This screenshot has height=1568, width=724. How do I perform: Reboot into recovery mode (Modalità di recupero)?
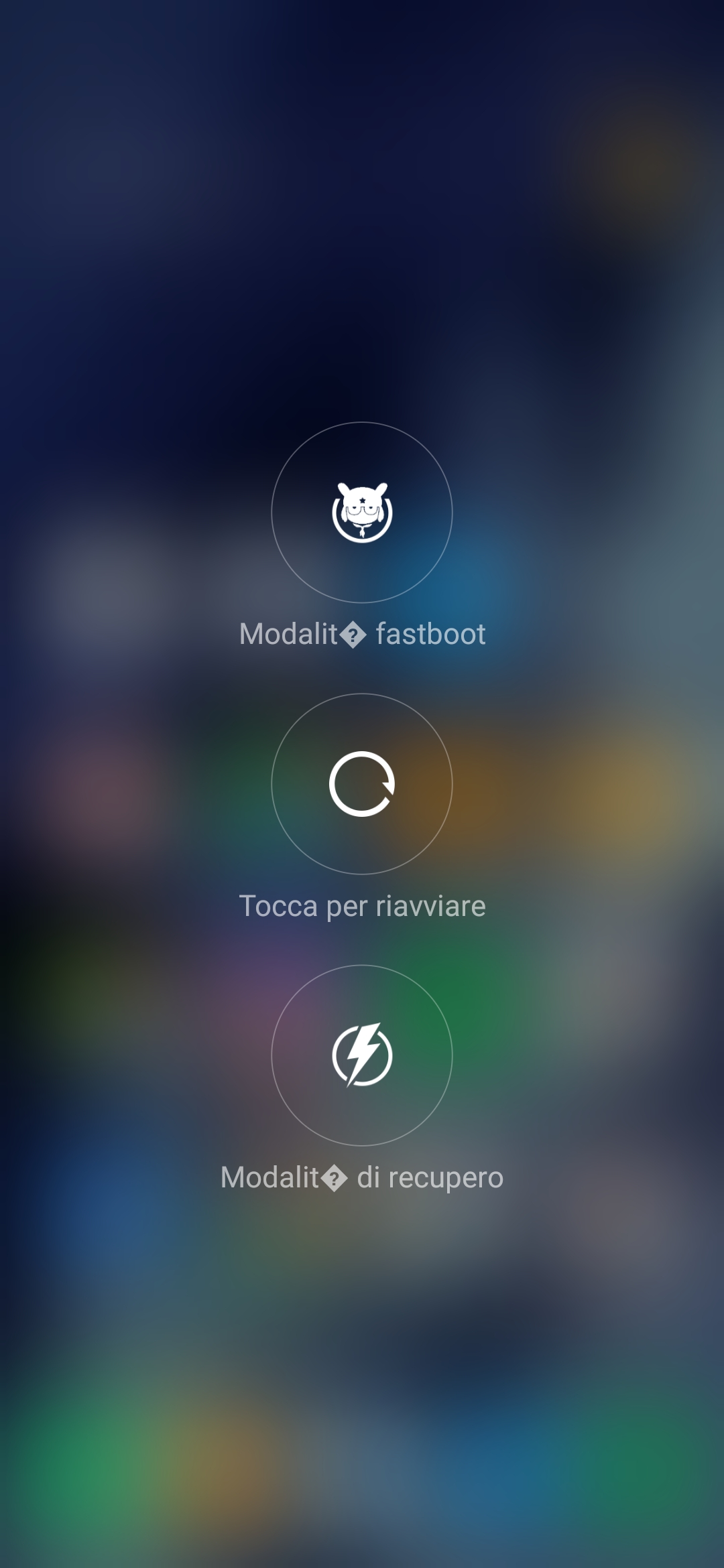point(362,1055)
